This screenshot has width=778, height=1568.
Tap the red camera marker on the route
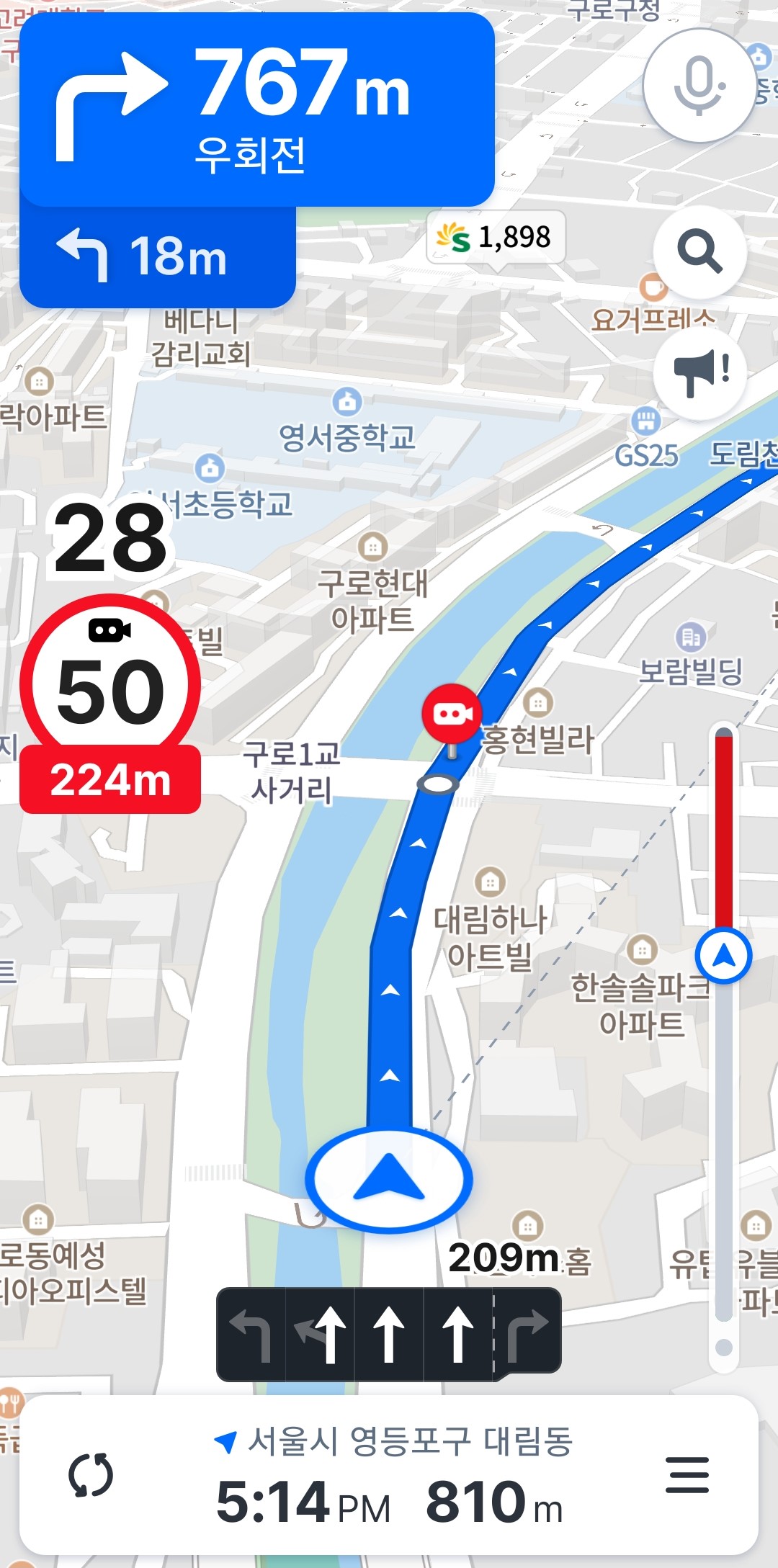pos(454,713)
